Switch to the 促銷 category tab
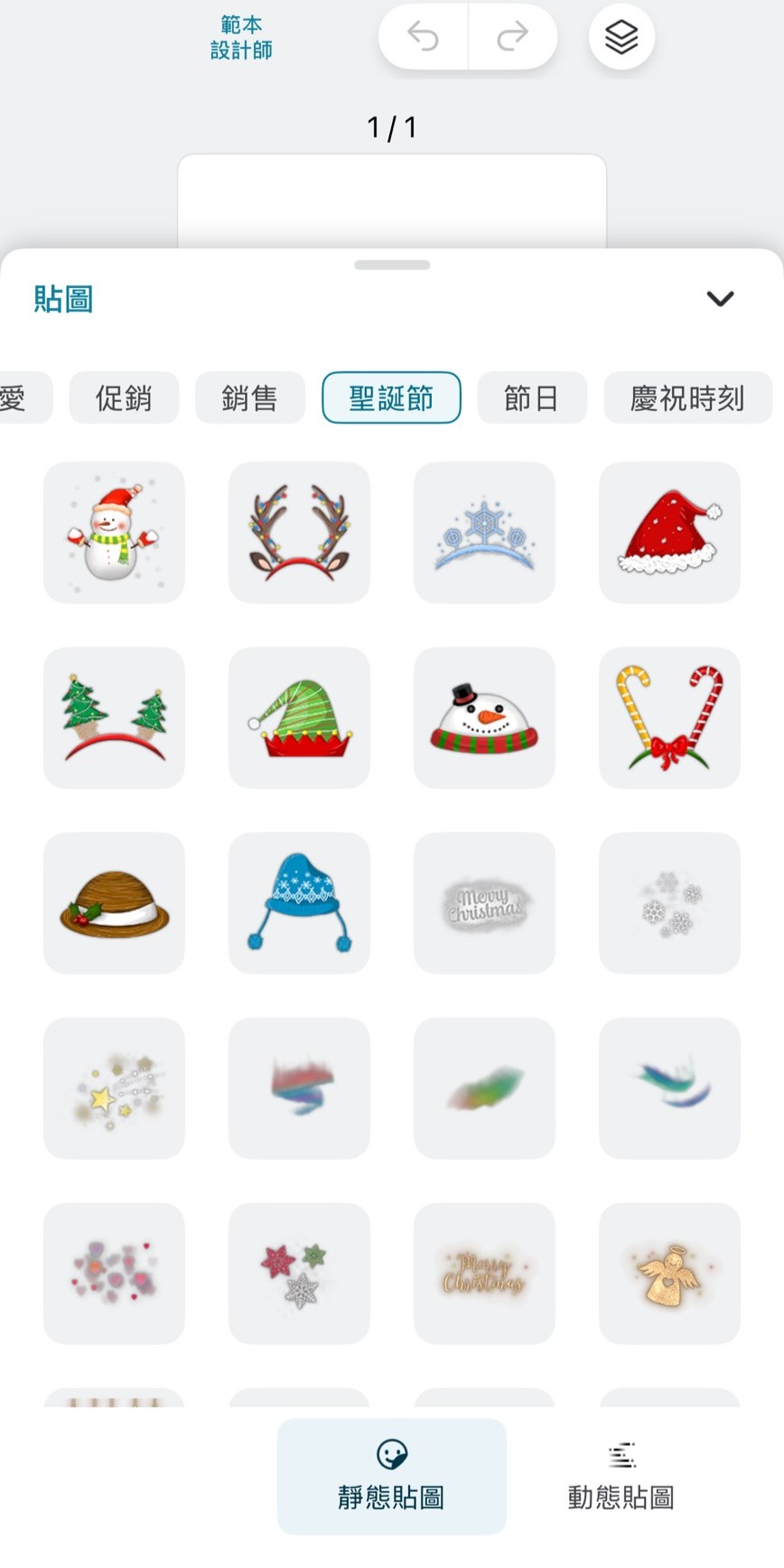 (124, 397)
